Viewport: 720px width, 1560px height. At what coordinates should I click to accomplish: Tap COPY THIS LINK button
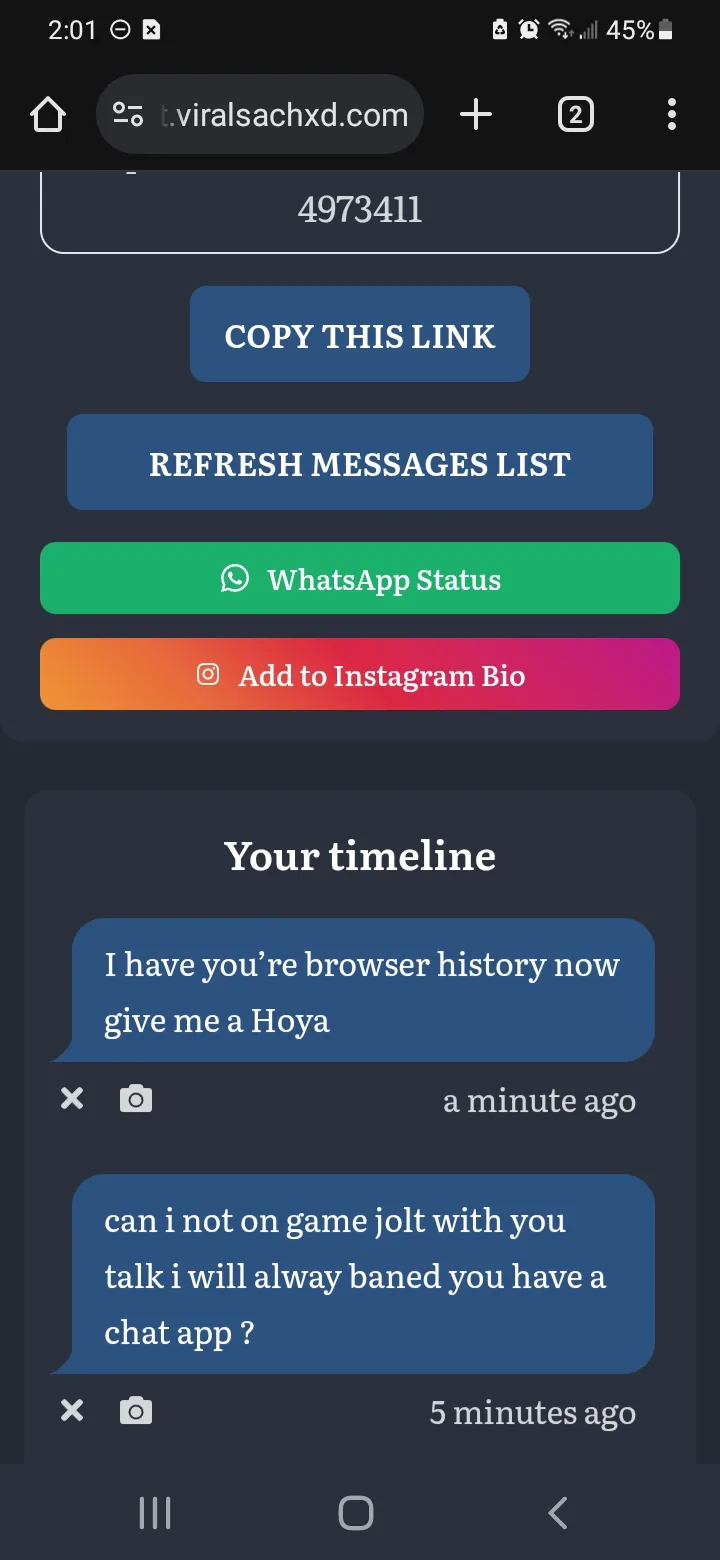point(360,334)
